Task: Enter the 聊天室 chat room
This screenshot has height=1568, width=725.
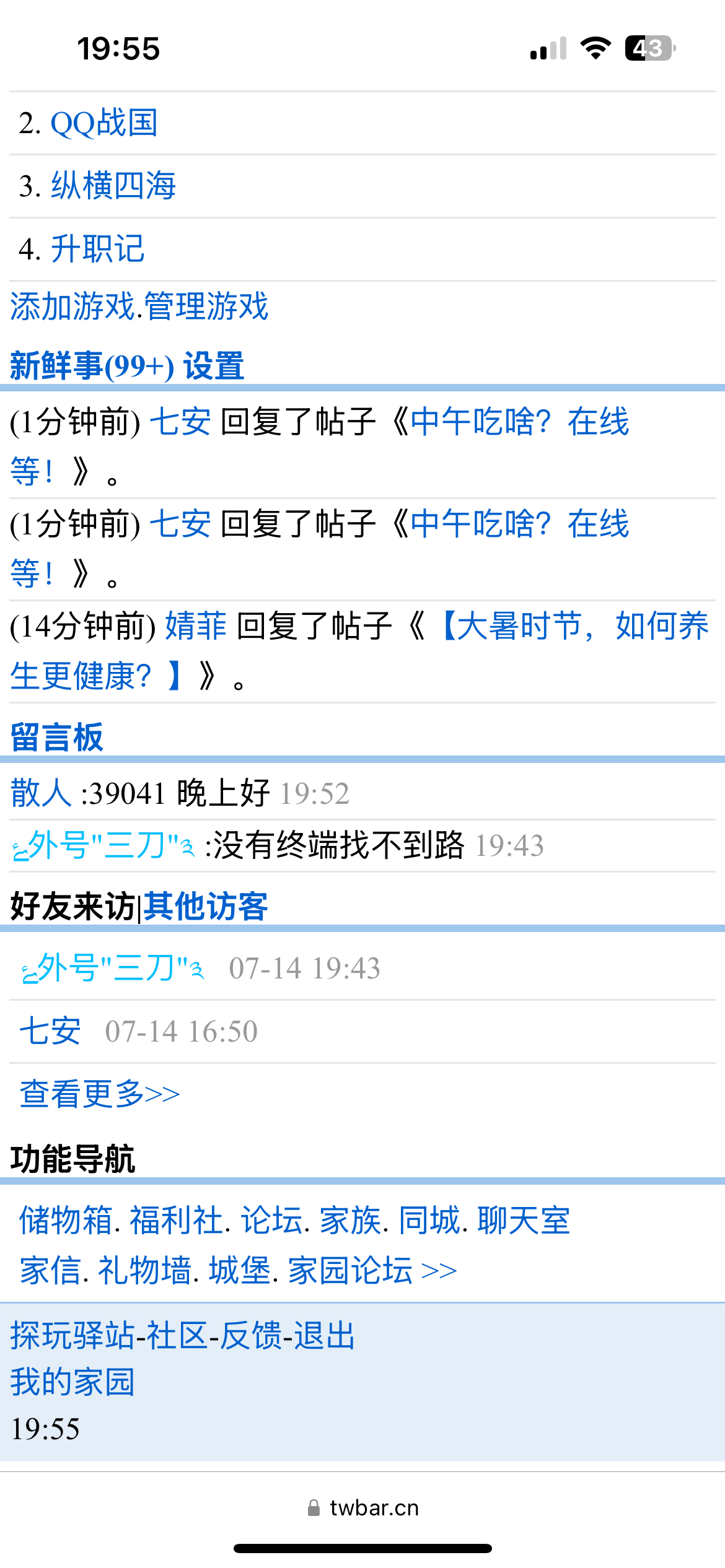Action: coord(523,1221)
